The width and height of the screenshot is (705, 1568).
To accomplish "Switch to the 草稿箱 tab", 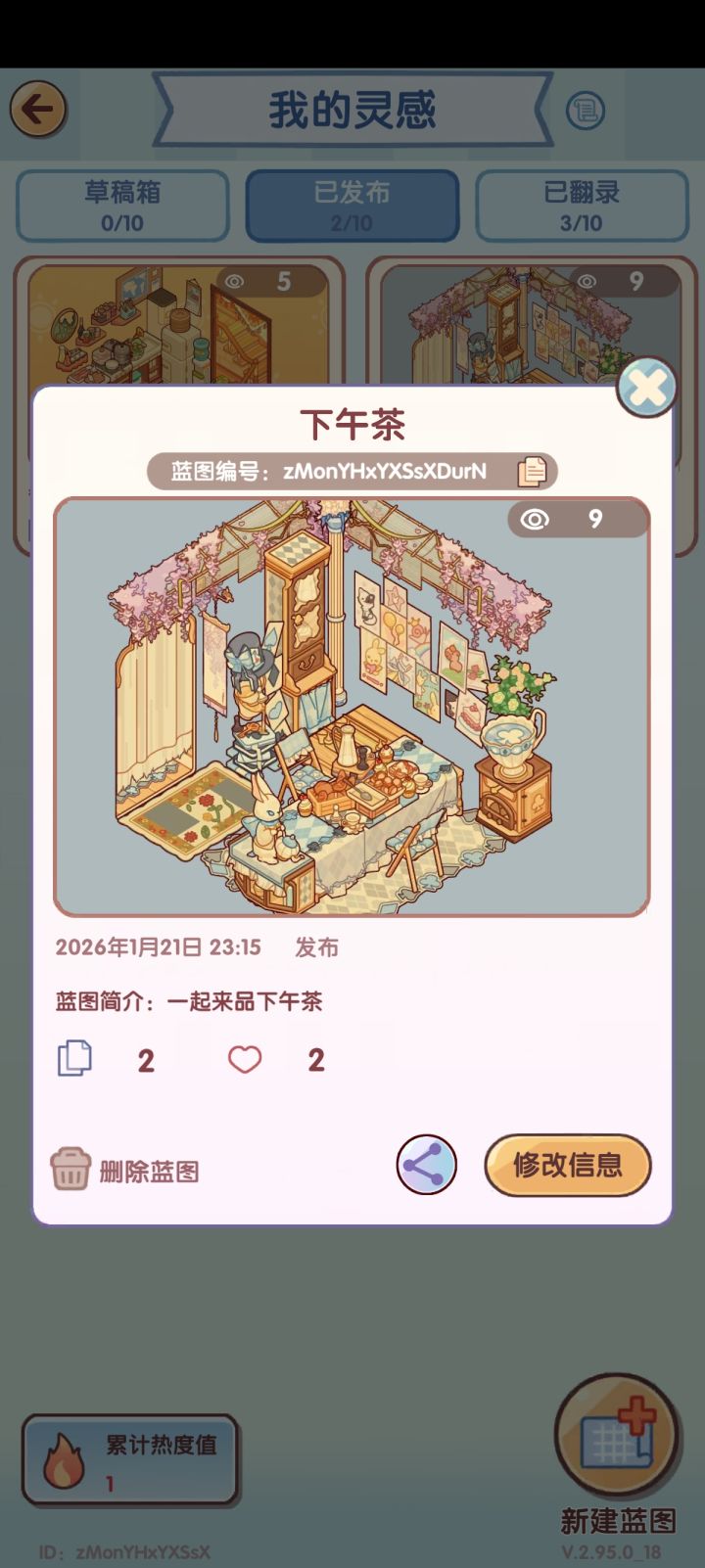I will [x=122, y=206].
